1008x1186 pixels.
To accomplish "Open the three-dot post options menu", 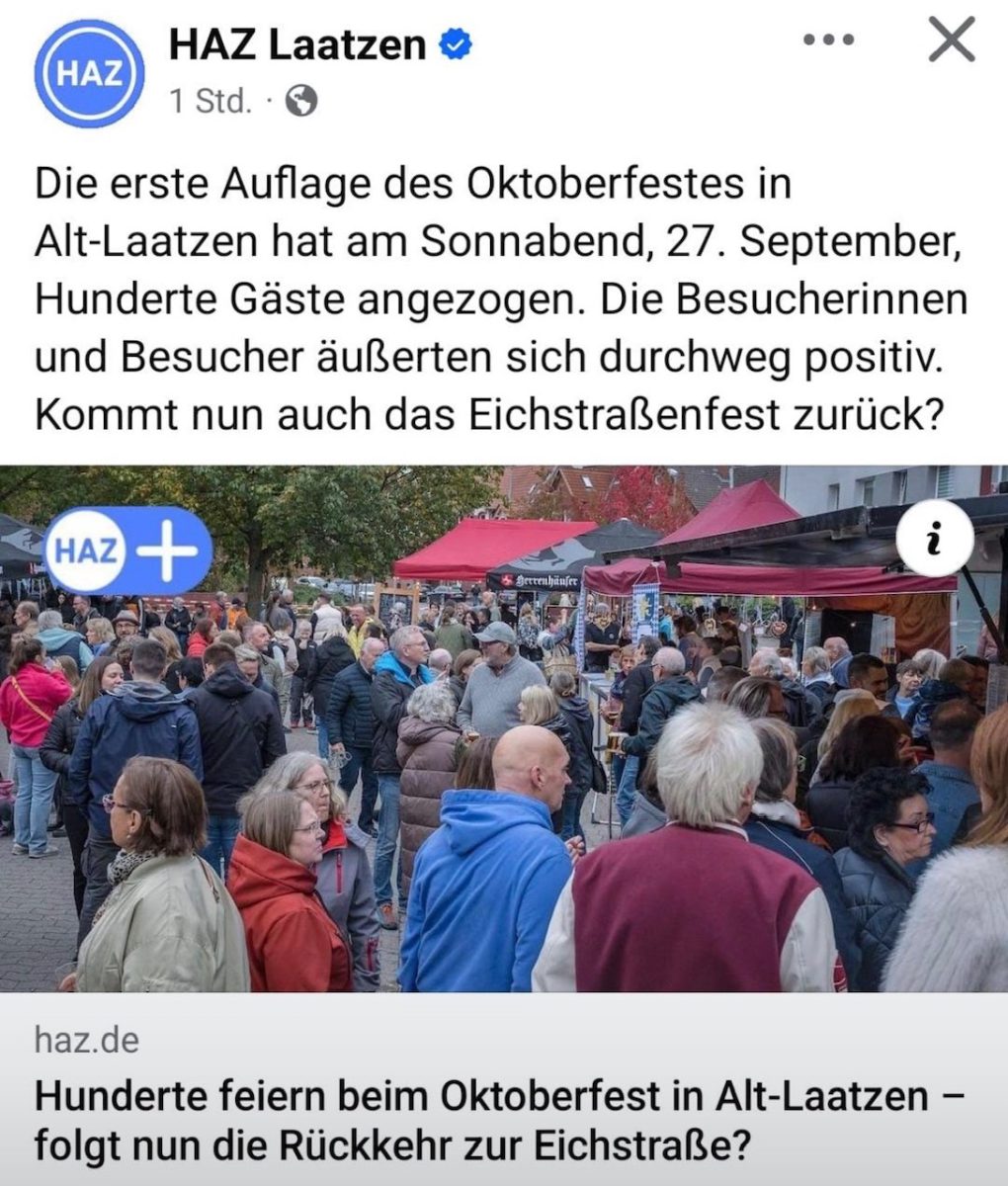I will point(828,41).
